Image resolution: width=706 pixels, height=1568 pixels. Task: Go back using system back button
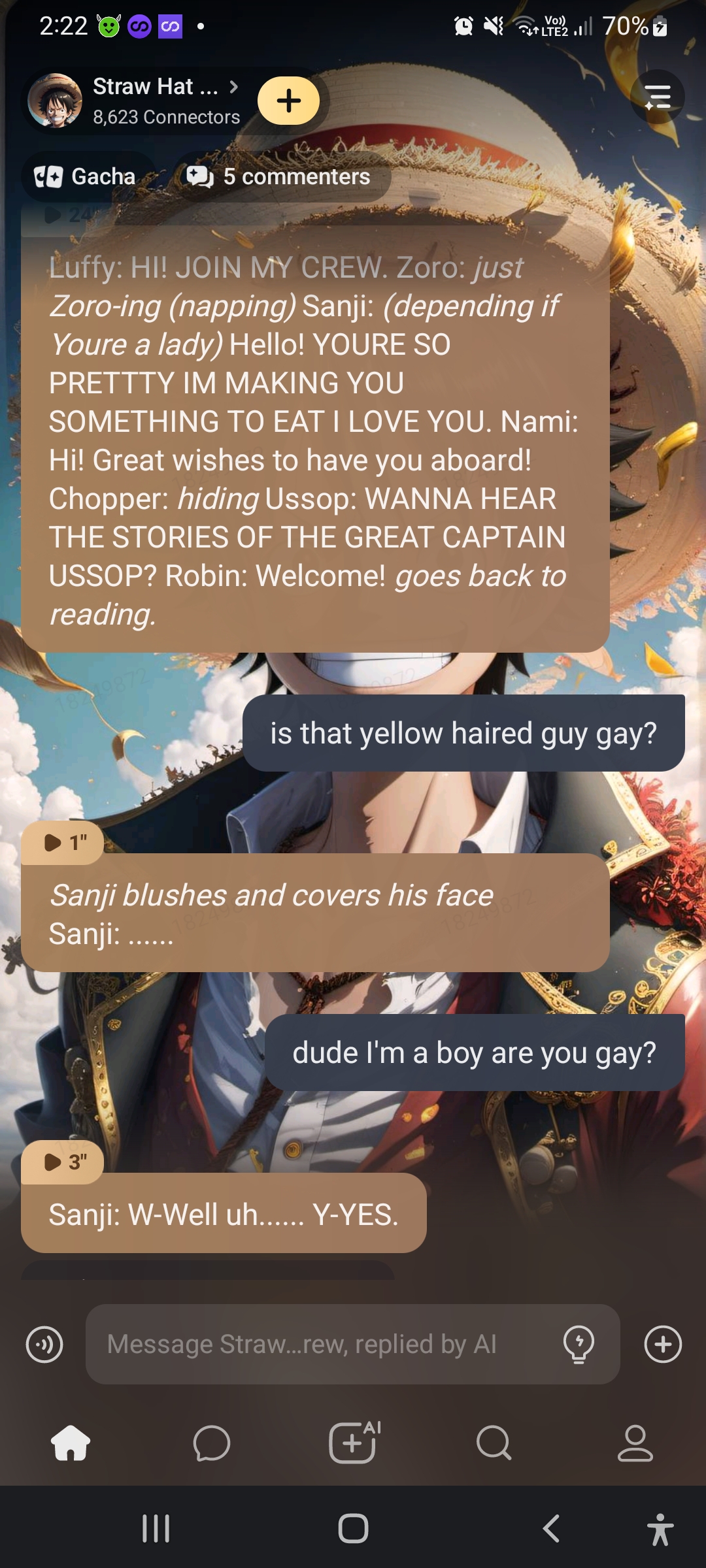[x=551, y=1528]
